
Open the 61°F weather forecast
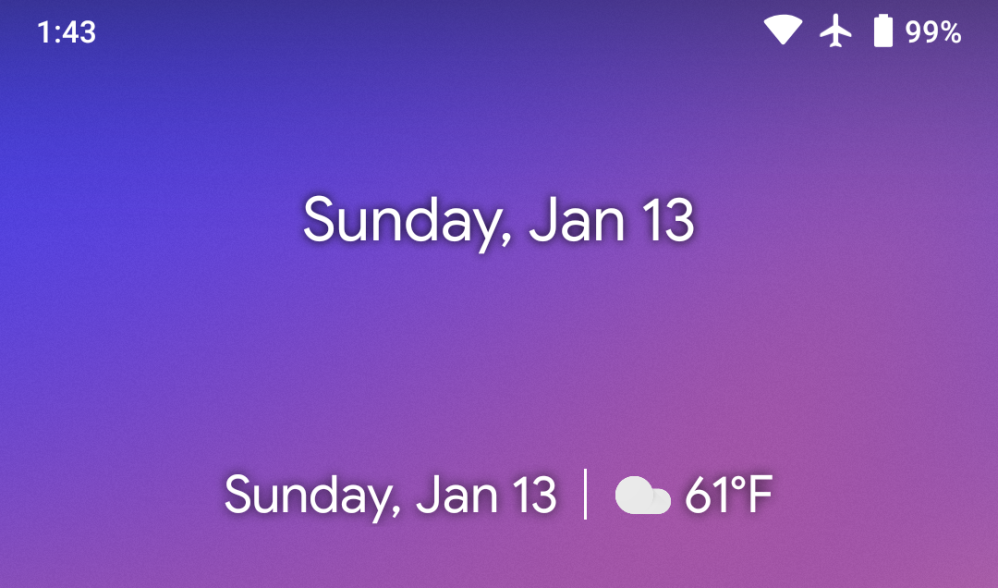694,495
